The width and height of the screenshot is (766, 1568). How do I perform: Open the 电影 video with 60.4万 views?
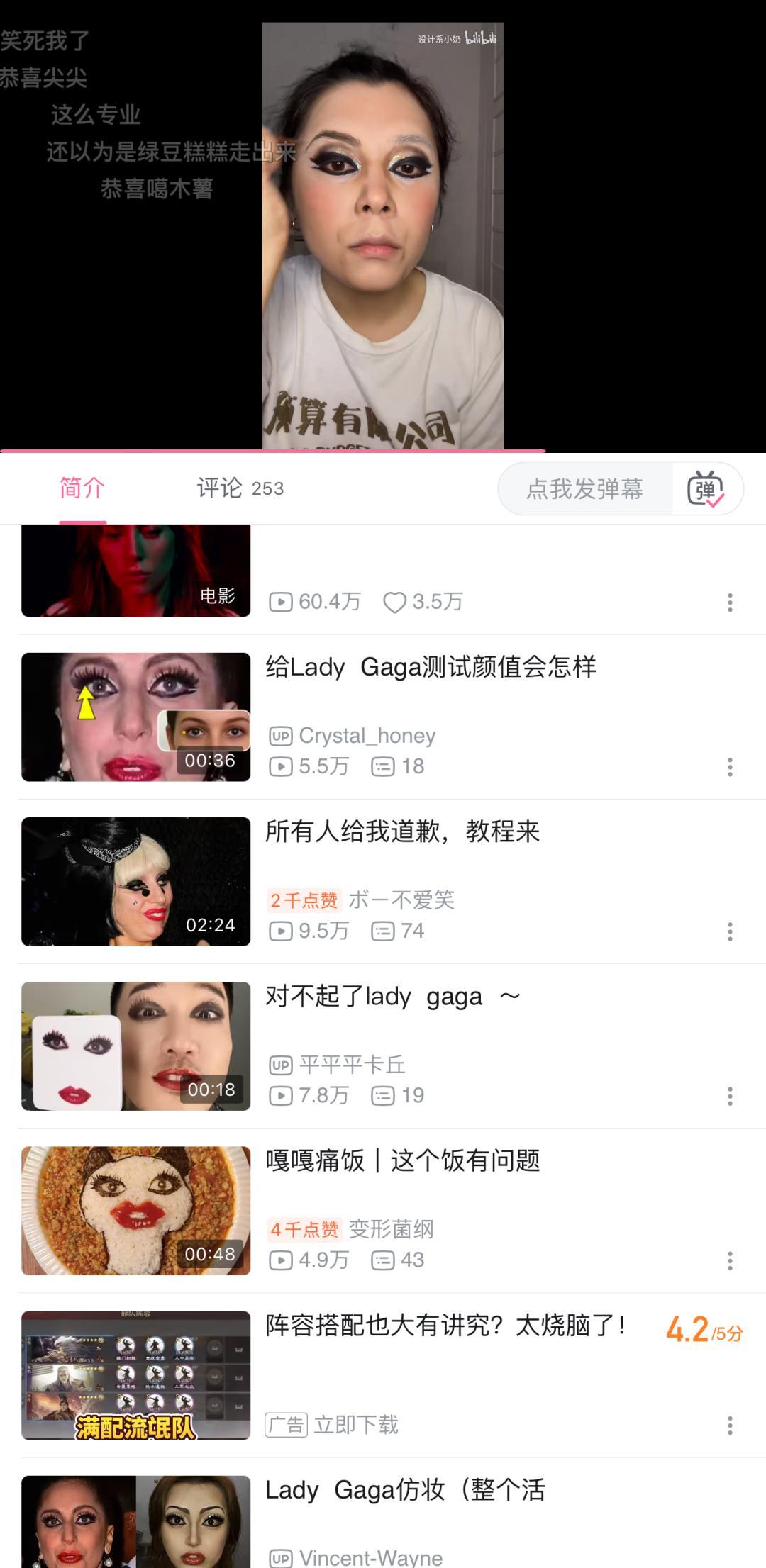135,571
